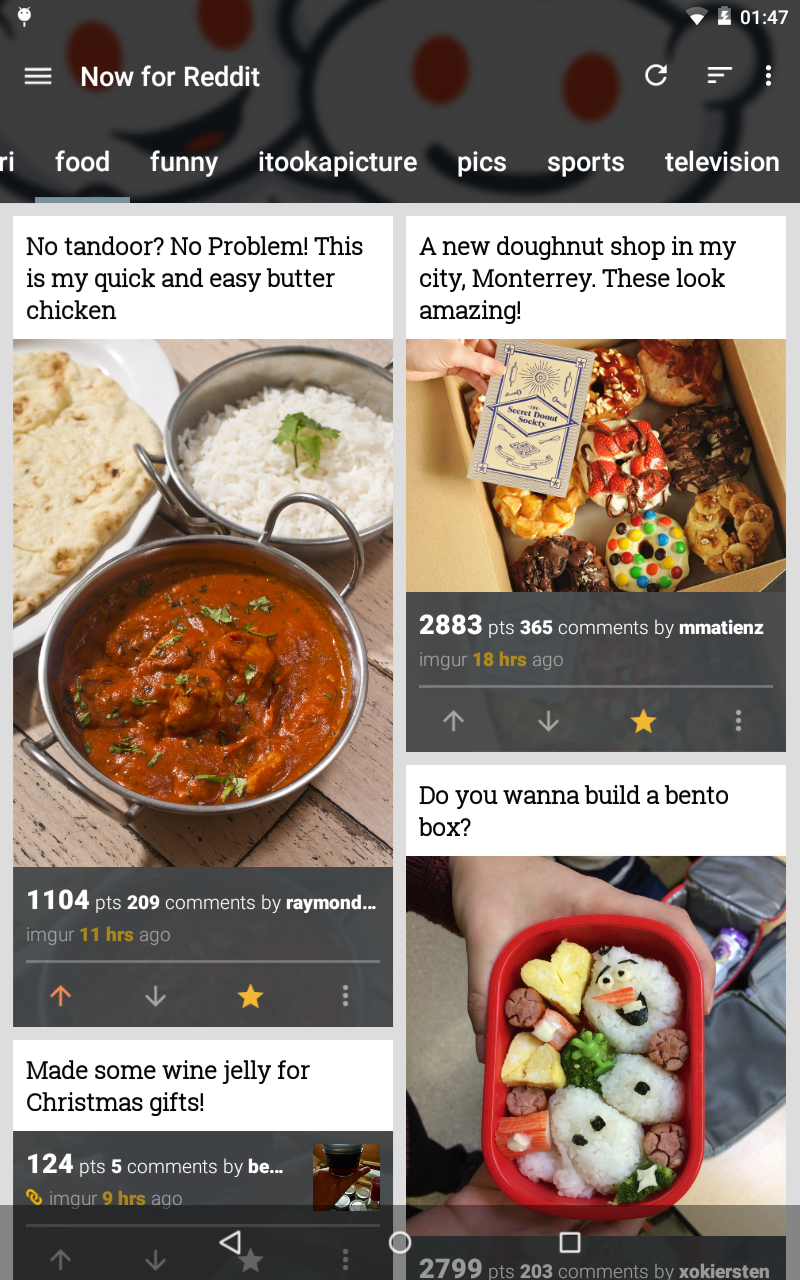800x1280 pixels.
Task: Upvote the butter chicken post
Action: [x=61, y=995]
